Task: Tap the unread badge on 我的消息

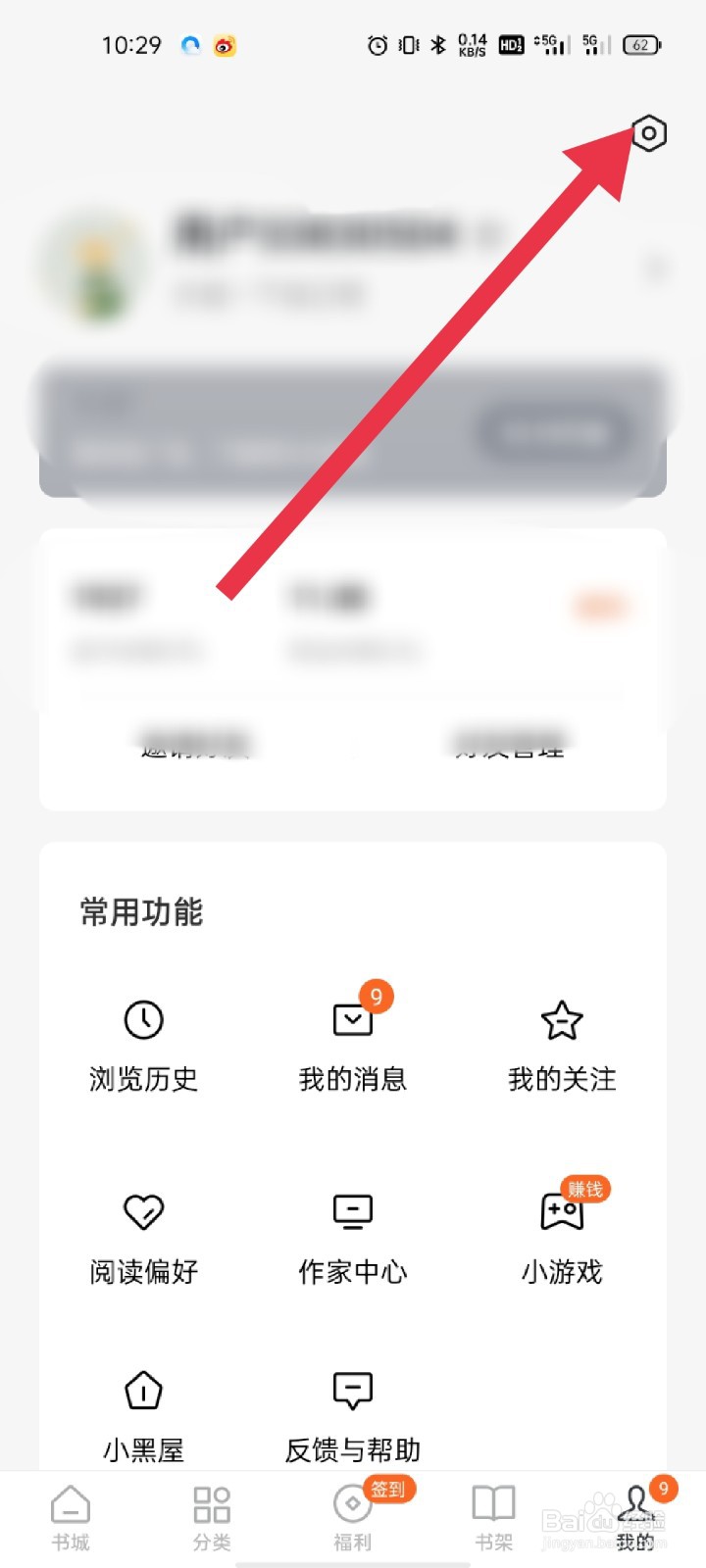Action: (x=376, y=996)
